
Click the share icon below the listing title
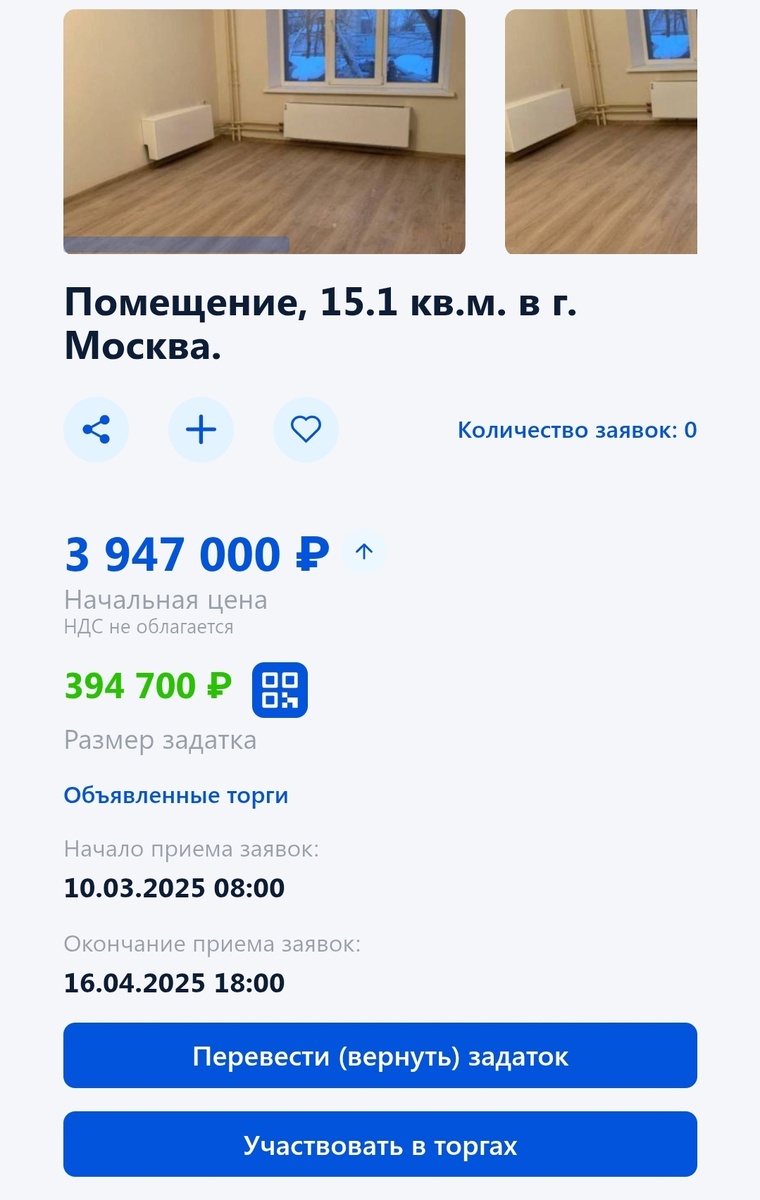click(96, 429)
